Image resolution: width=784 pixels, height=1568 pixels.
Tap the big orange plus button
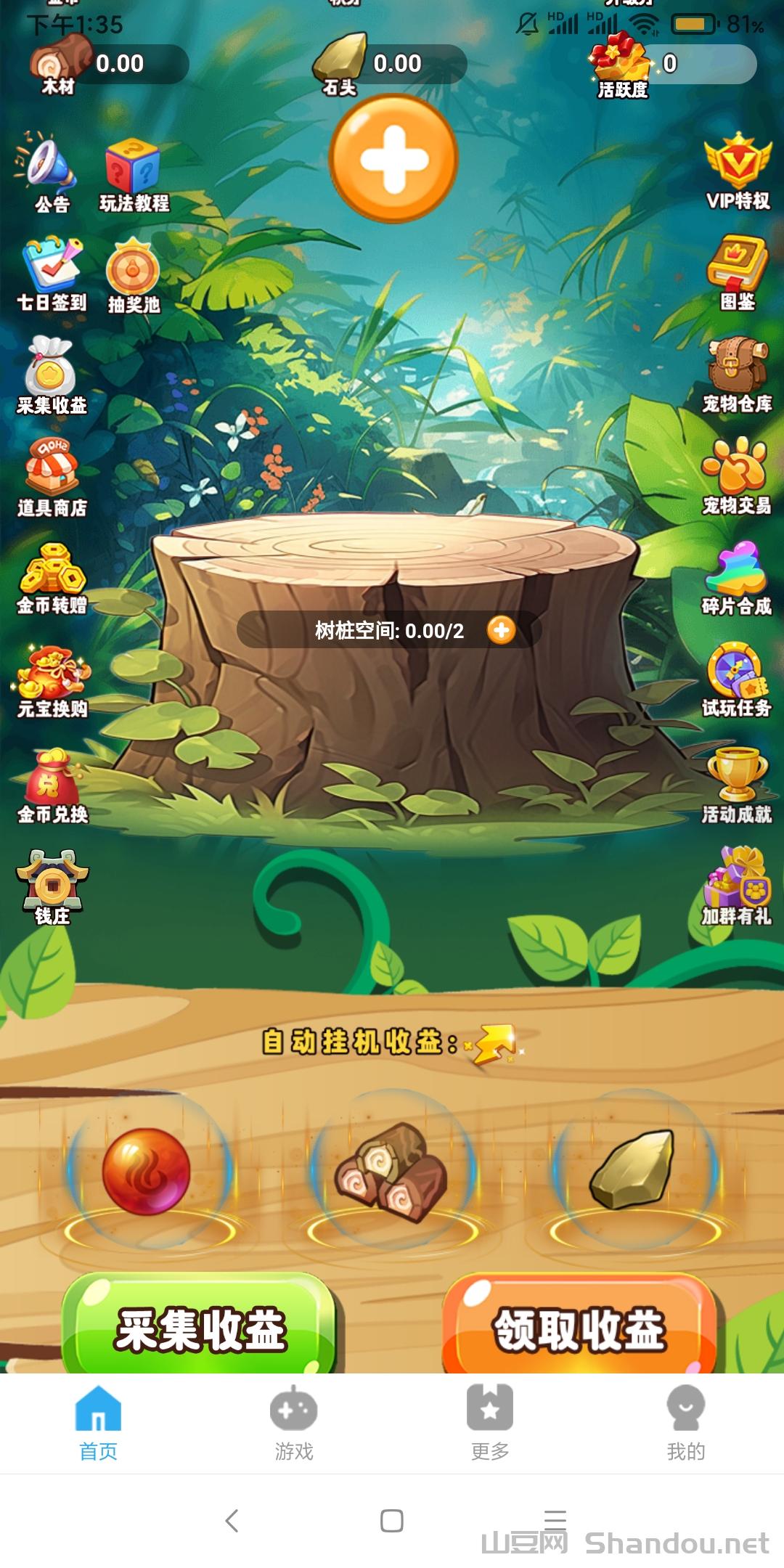(x=393, y=159)
